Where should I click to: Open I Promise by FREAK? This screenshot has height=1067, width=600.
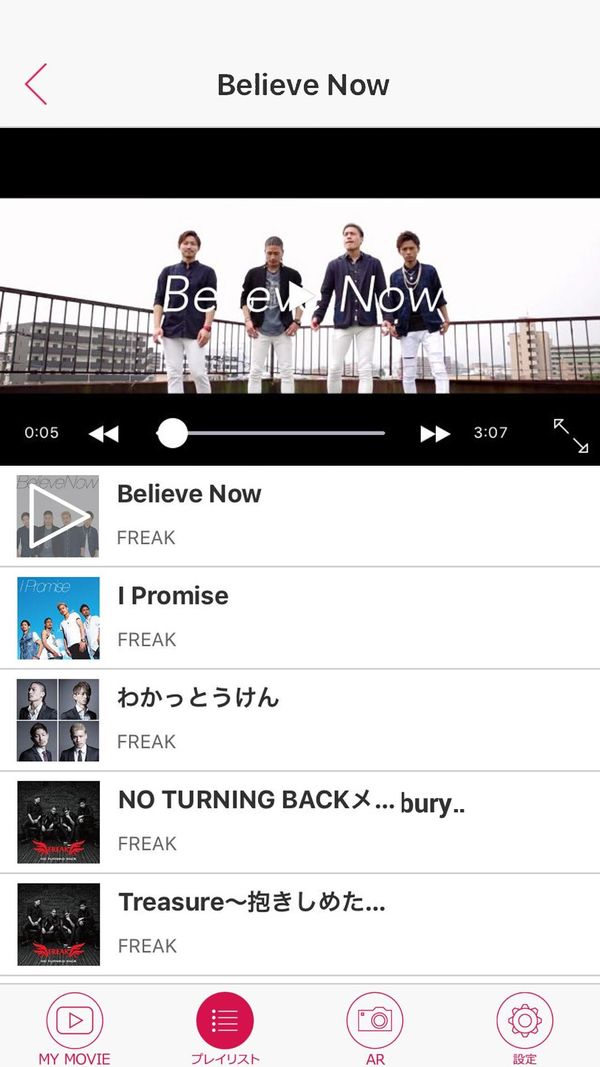click(300, 618)
